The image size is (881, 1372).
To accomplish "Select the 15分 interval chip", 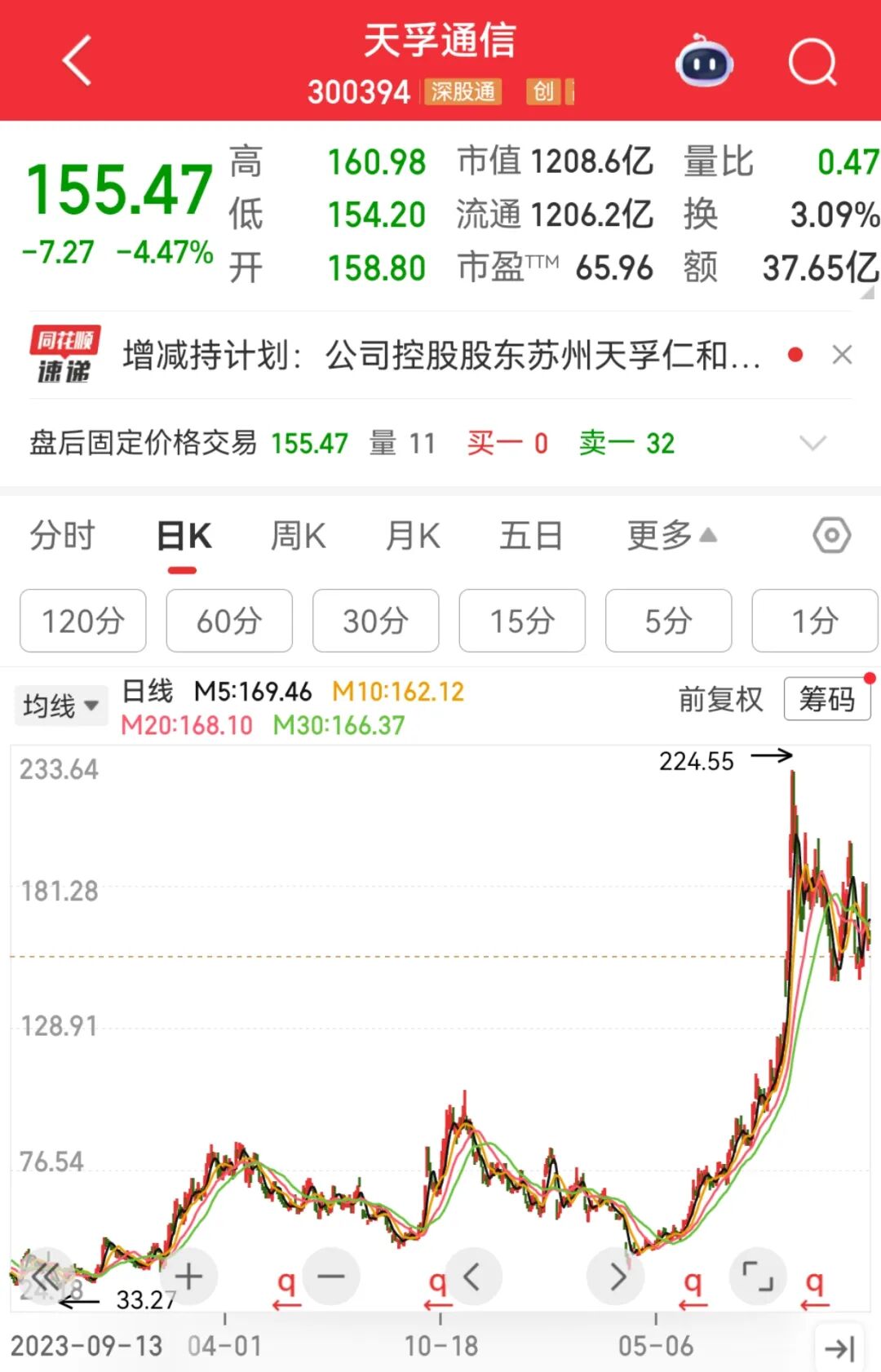I will pyautogui.click(x=522, y=621).
